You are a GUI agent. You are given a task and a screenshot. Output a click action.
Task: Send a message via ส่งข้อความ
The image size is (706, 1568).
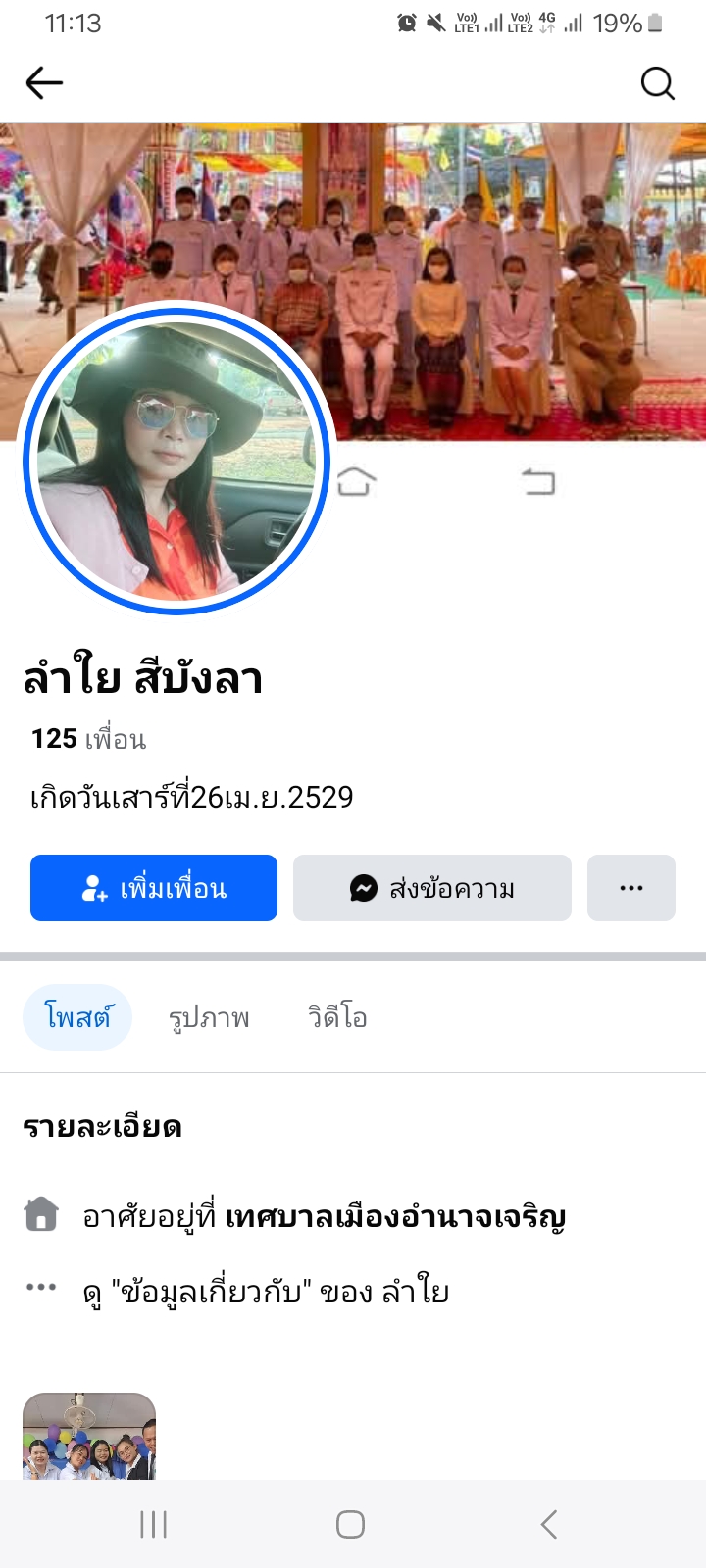point(431,888)
